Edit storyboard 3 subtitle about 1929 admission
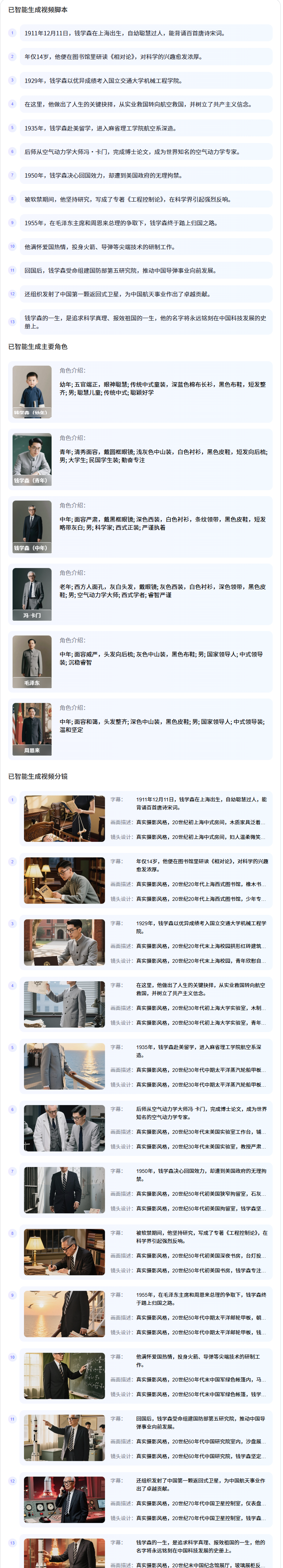 (x=202, y=927)
